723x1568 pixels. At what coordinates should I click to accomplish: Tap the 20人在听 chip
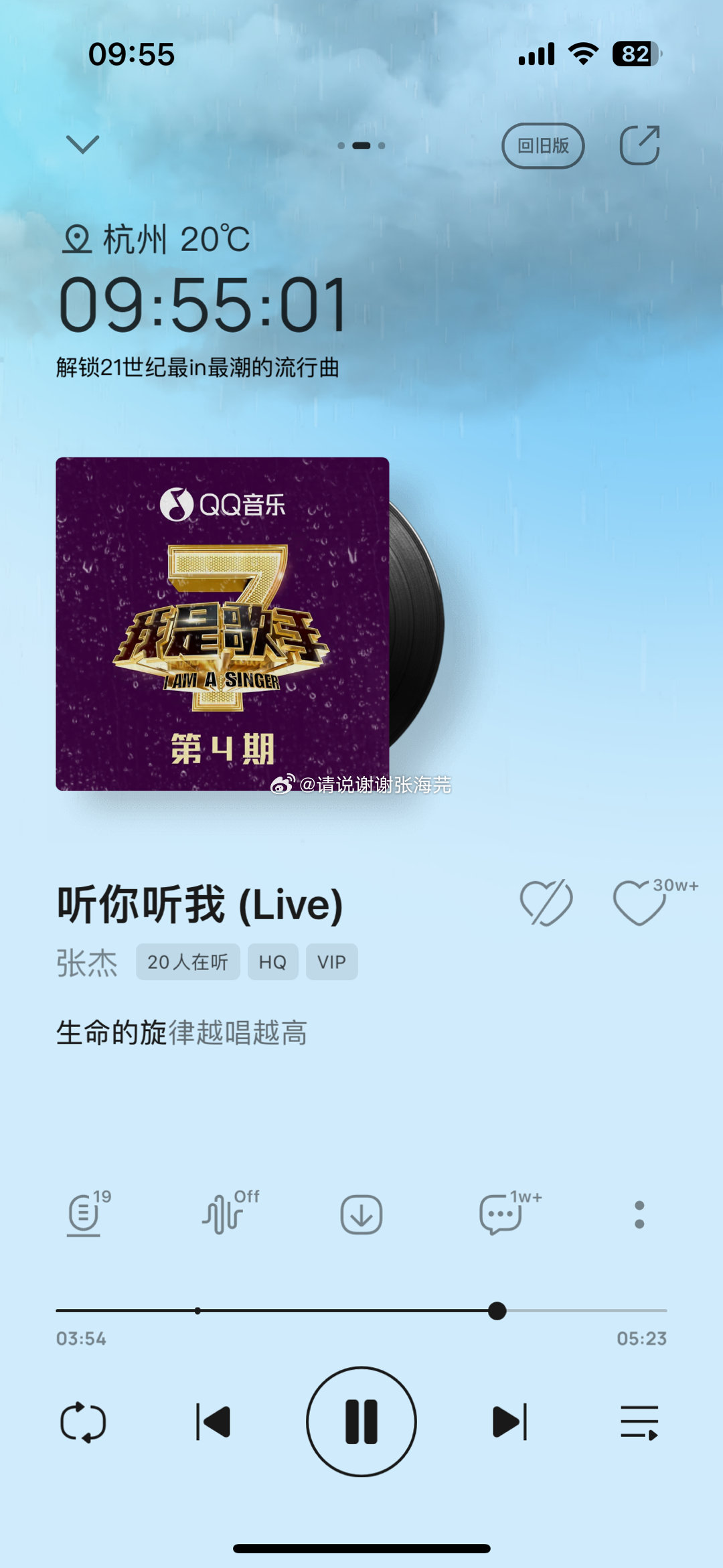pyautogui.click(x=188, y=962)
